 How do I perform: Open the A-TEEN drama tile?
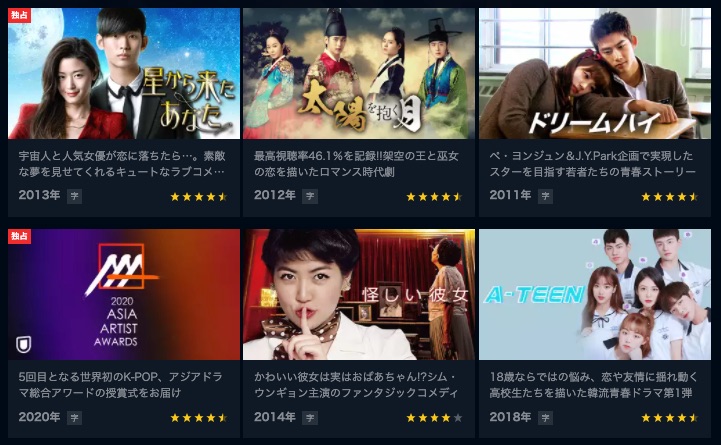(x=595, y=295)
